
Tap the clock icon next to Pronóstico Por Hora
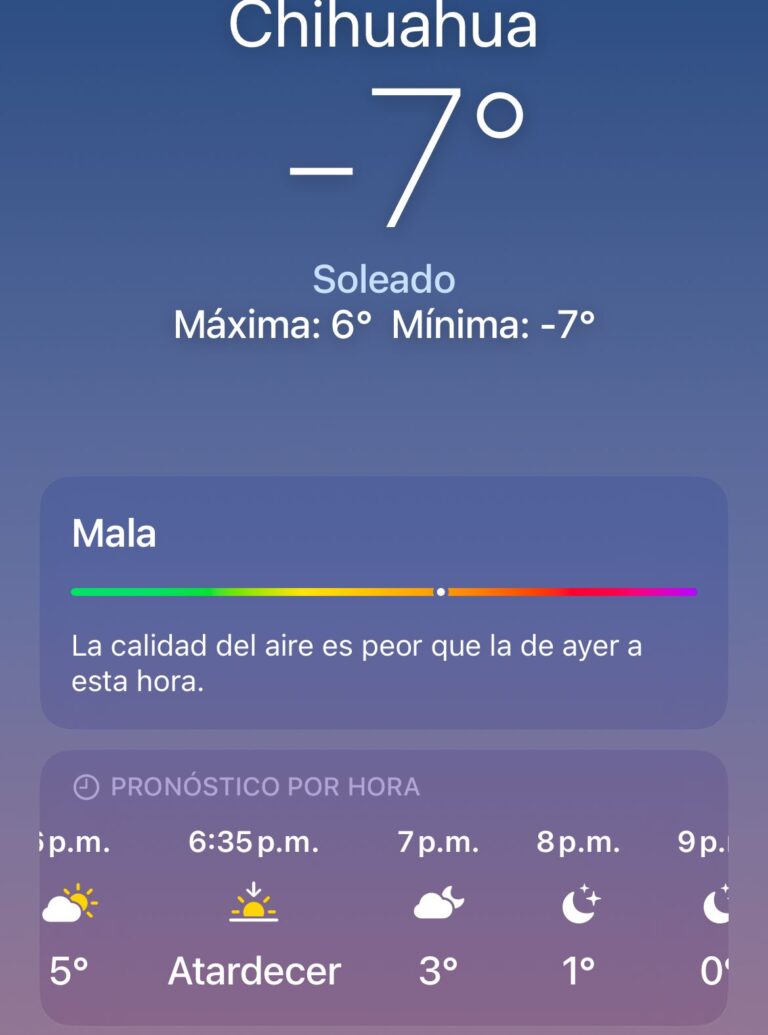pyautogui.click(x=84, y=787)
